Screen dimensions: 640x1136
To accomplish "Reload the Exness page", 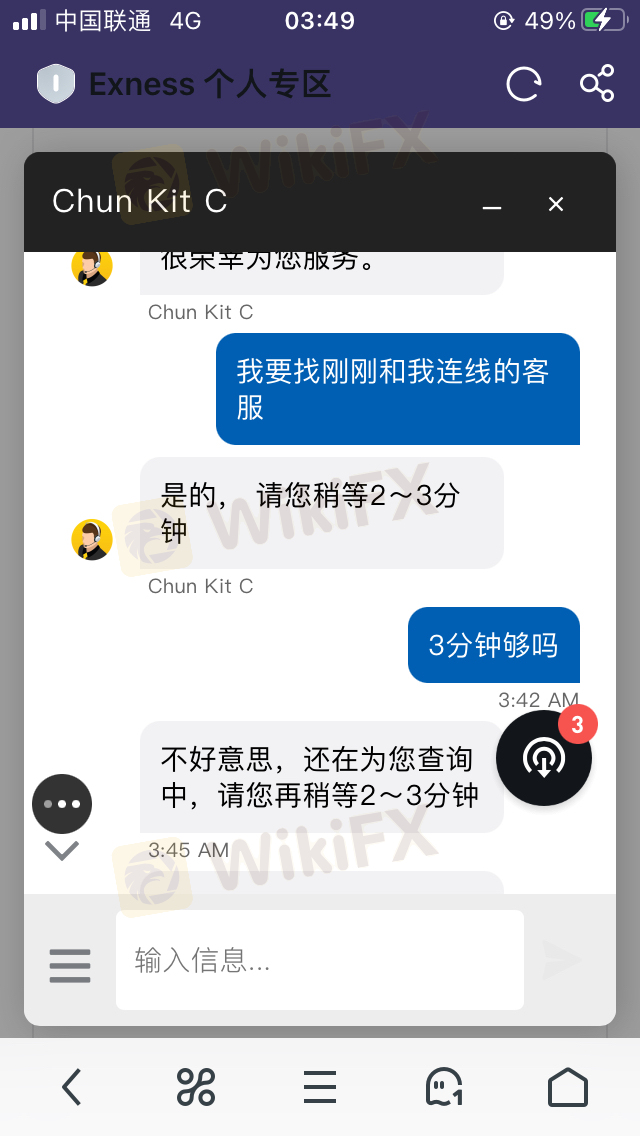I will click(523, 84).
